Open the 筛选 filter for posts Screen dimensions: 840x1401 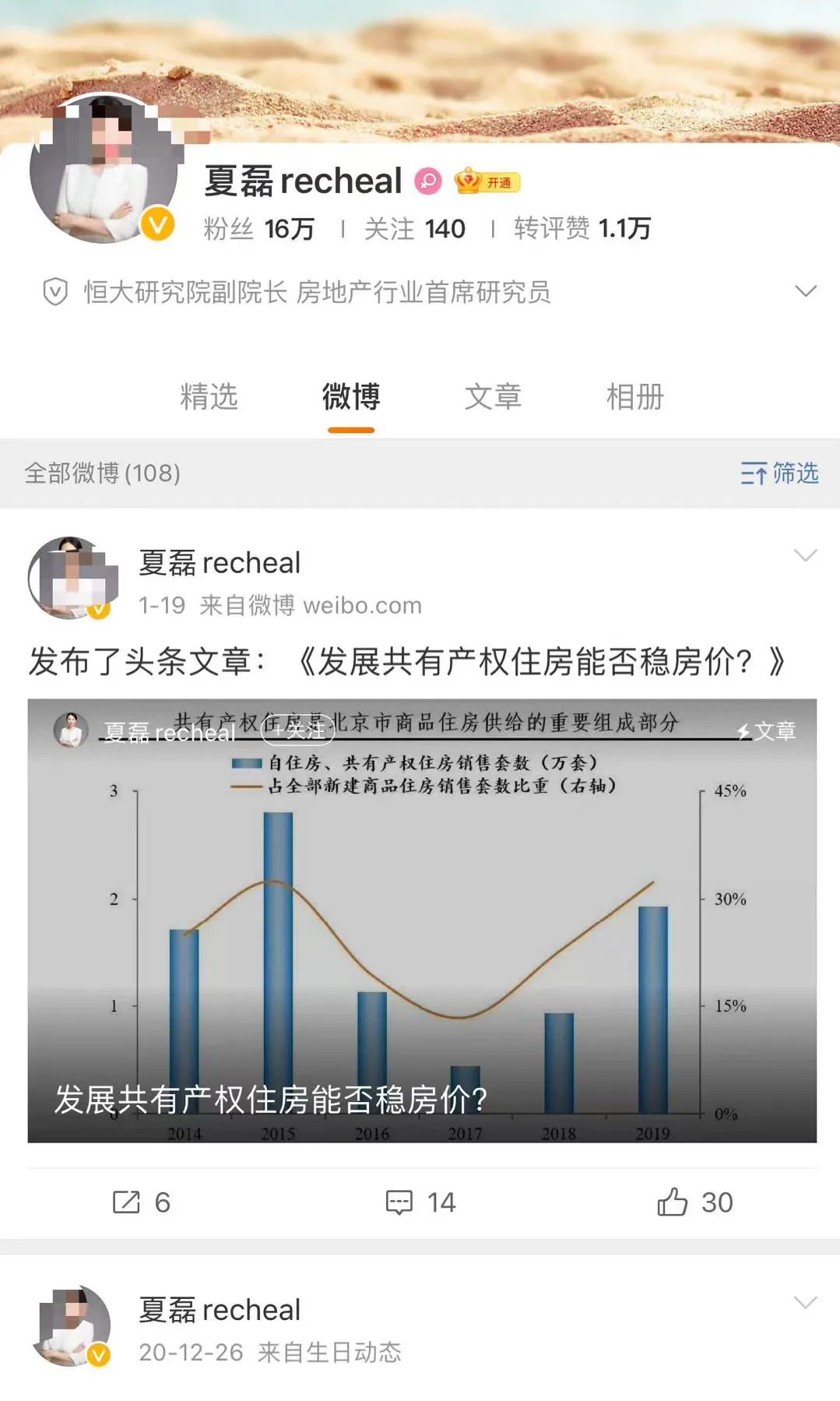click(x=779, y=473)
